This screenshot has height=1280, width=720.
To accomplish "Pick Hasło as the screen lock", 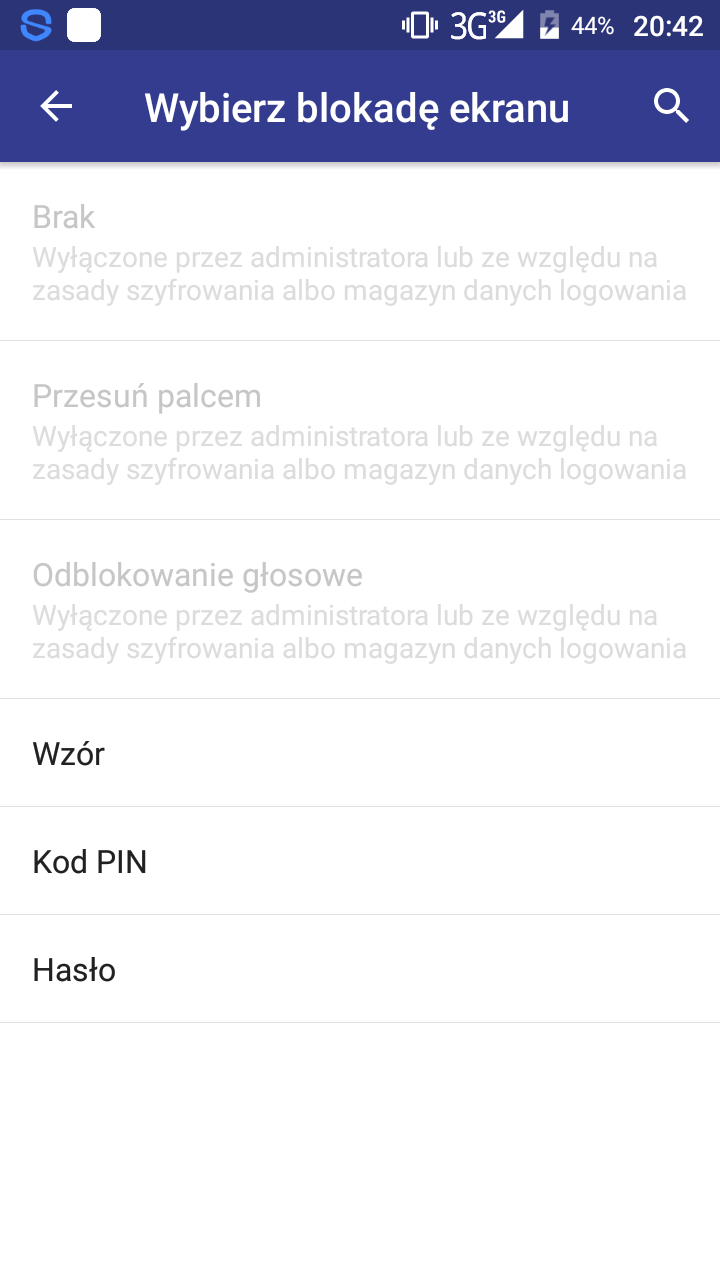I will coord(360,969).
